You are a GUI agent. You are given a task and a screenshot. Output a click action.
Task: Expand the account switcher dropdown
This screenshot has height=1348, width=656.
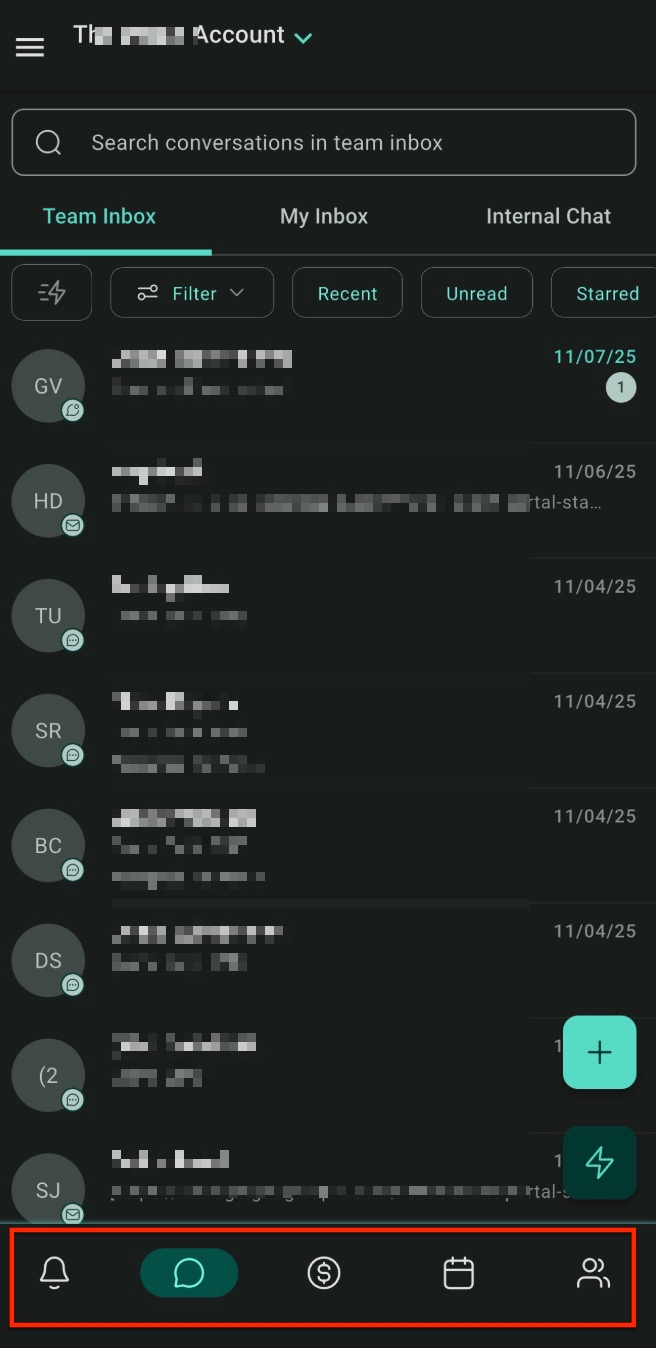303,38
